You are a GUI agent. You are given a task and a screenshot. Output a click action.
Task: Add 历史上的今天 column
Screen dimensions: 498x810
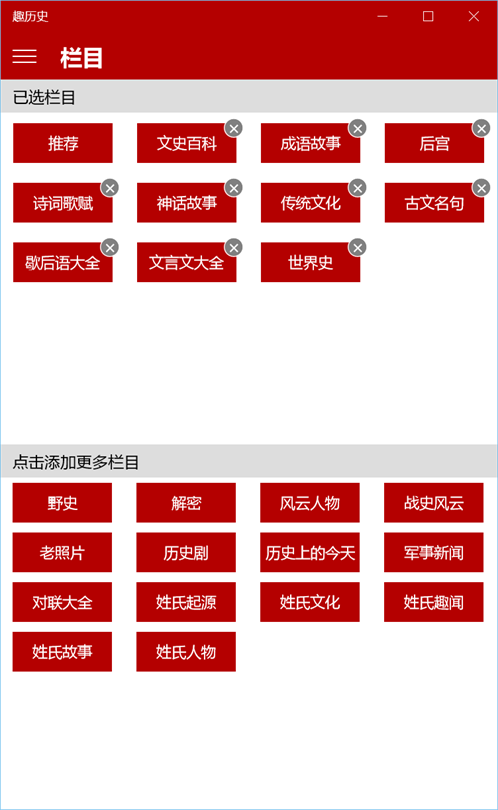310,552
